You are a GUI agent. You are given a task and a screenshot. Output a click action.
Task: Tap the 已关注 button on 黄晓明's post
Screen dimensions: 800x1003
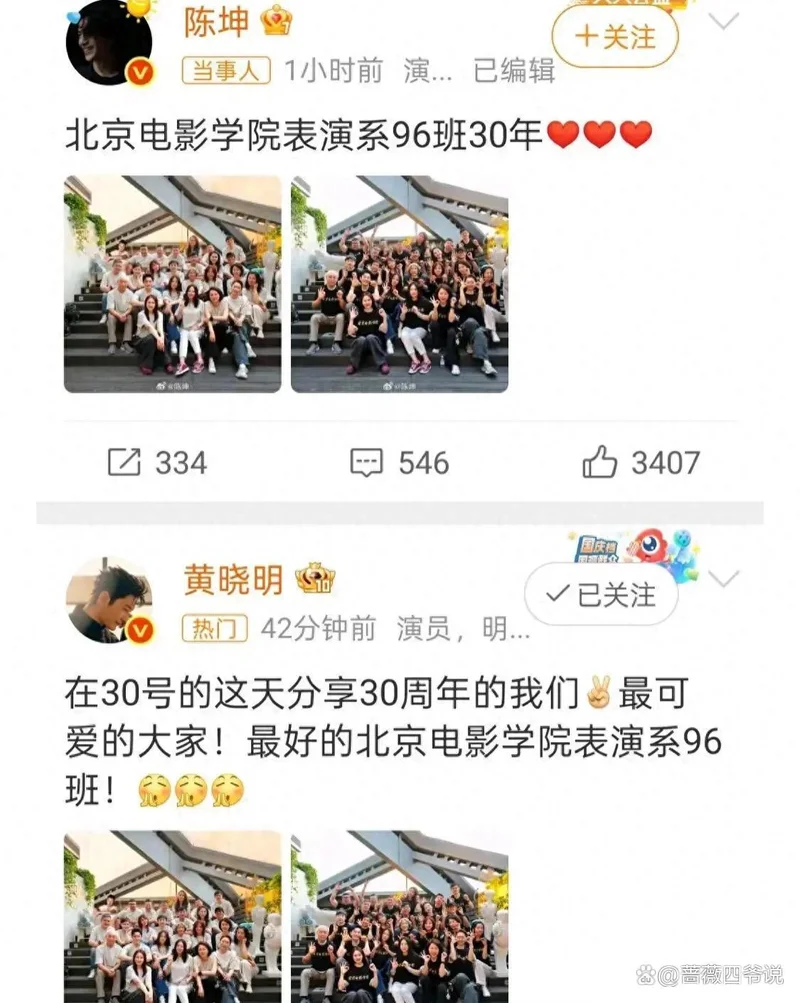coord(601,595)
